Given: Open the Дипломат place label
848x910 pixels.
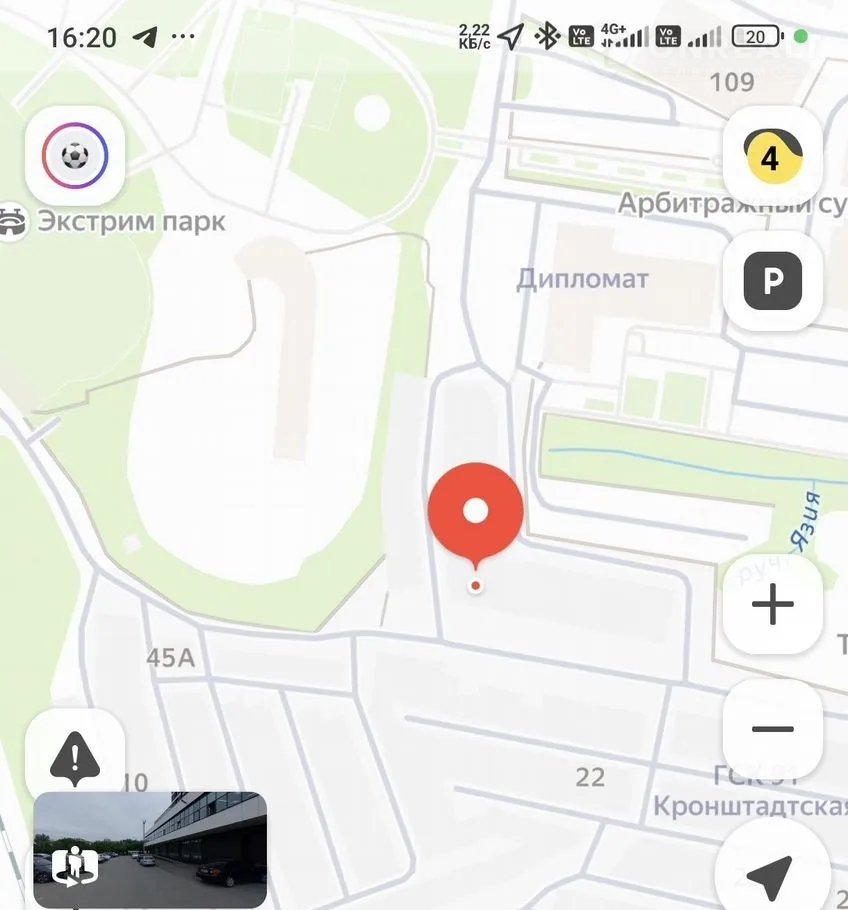Looking at the screenshot, I should [582, 279].
